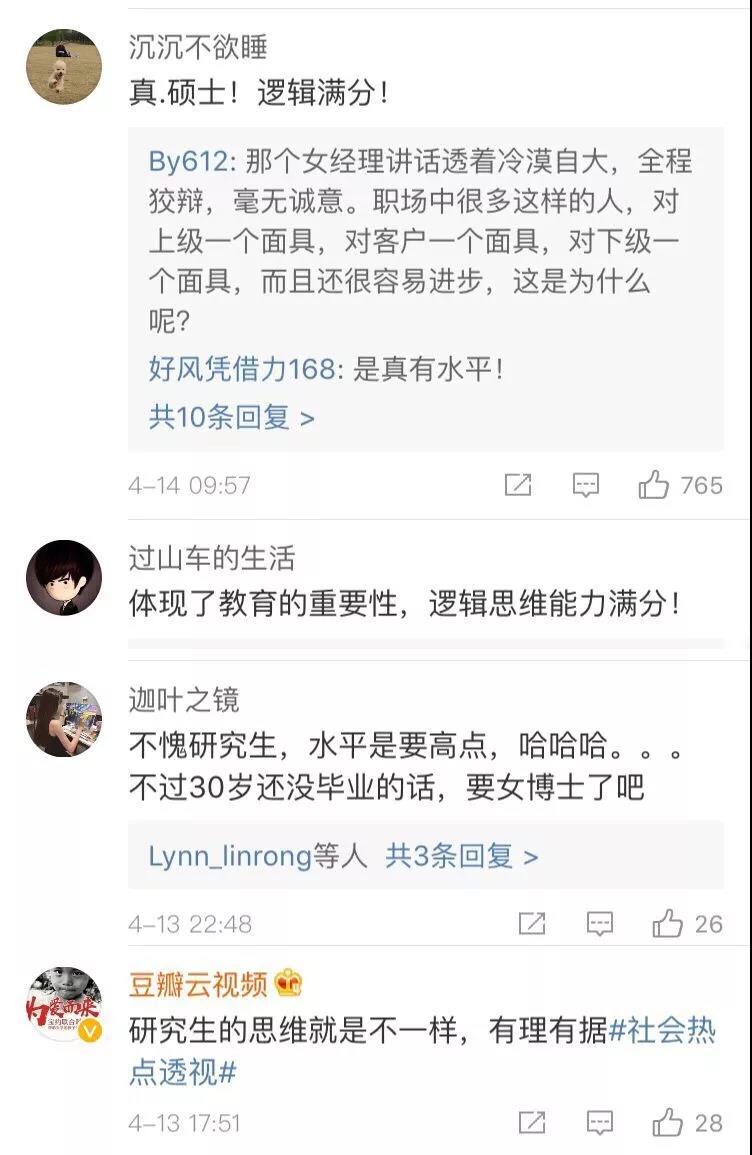
Task: Open 迎叶之镜's profile avatar
Action: click(x=63, y=719)
